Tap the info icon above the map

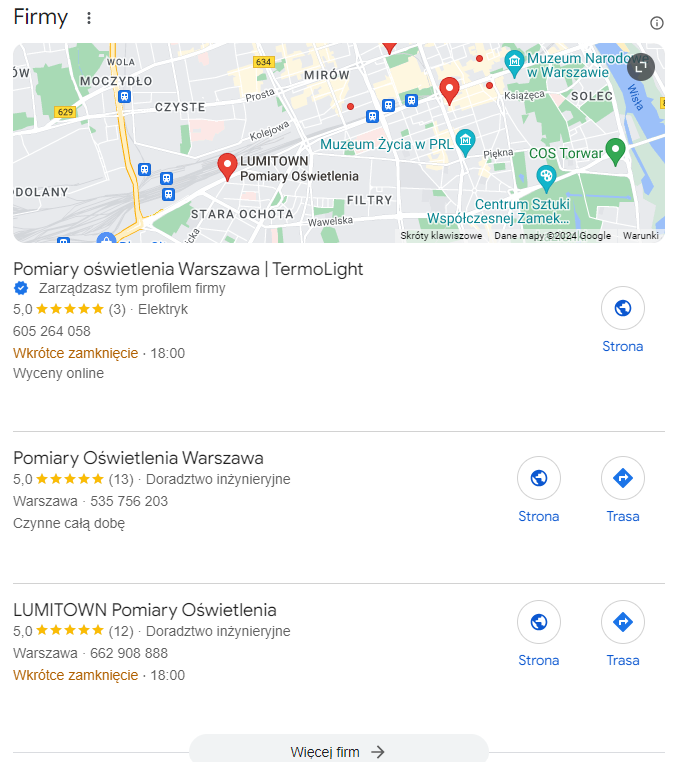(657, 23)
